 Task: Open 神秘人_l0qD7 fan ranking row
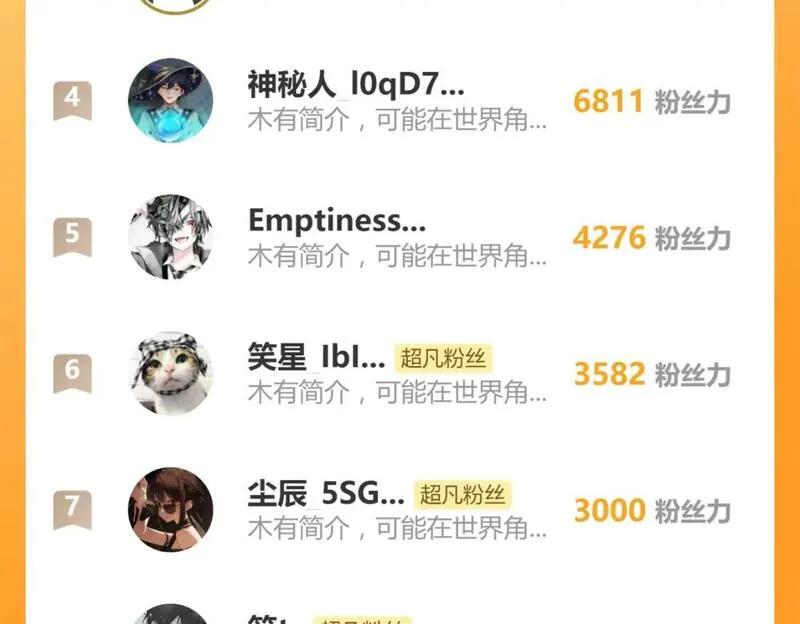coord(400,101)
